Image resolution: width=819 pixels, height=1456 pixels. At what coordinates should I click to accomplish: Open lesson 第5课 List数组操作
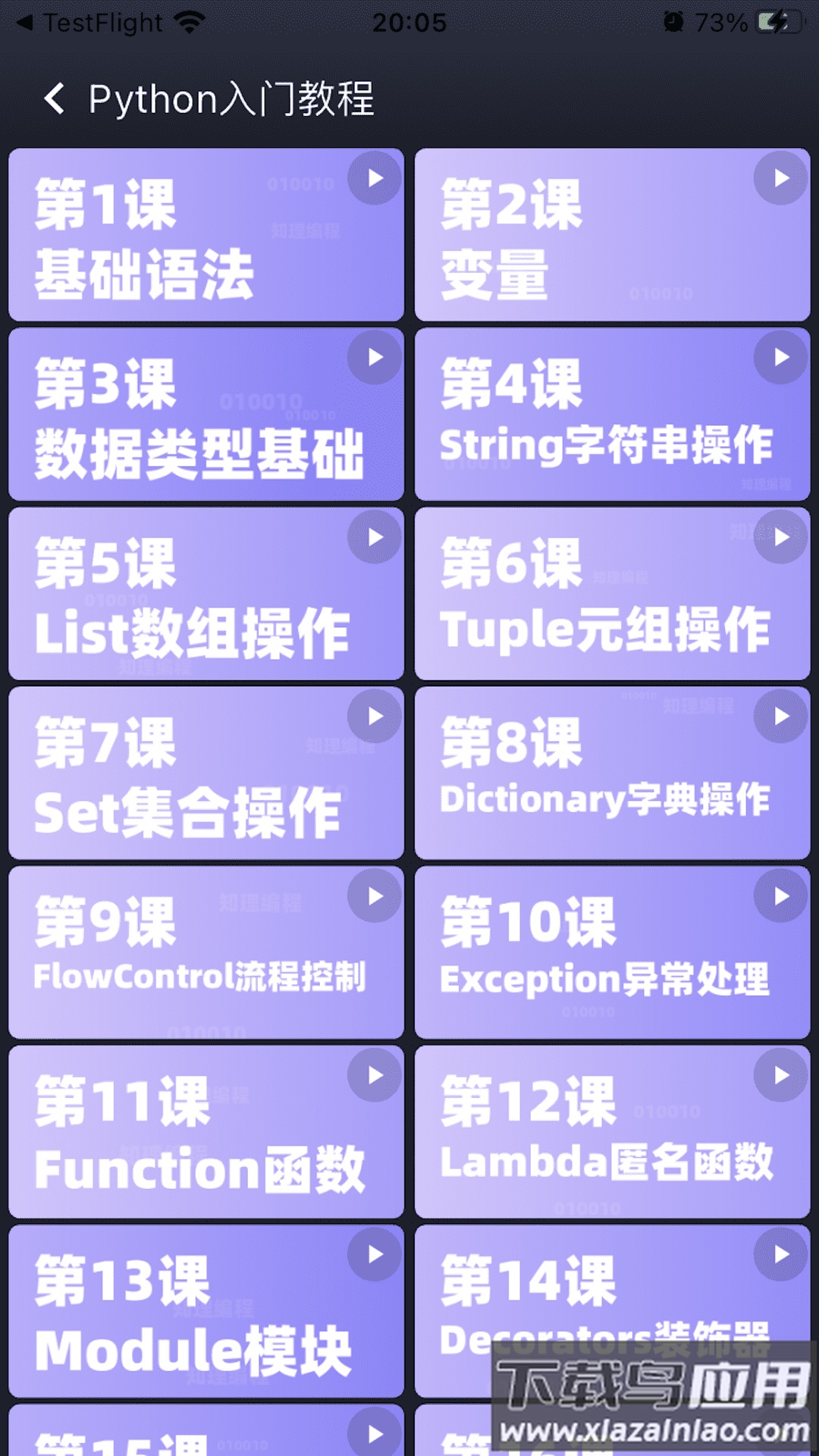click(x=206, y=594)
